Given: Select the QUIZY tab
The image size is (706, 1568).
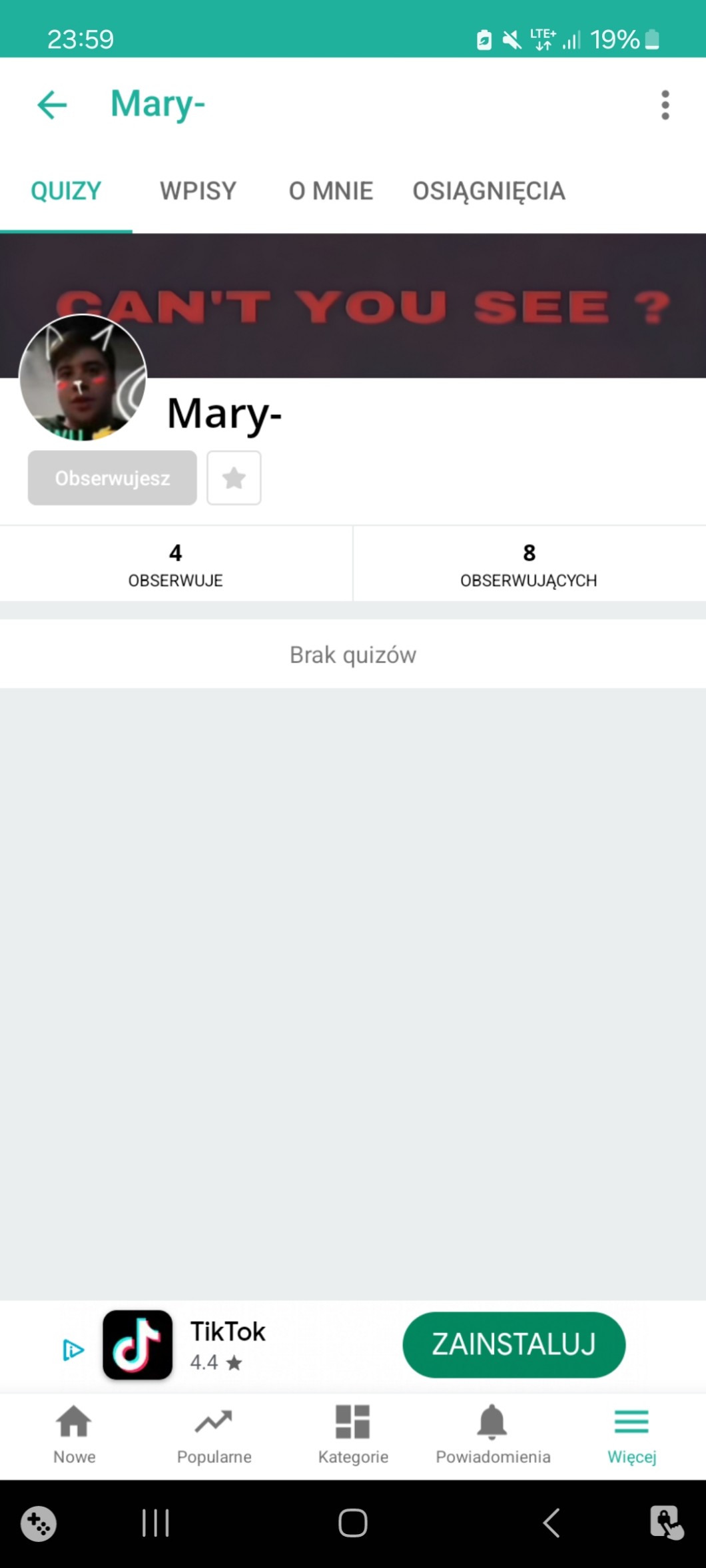Looking at the screenshot, I should point(66,191).
